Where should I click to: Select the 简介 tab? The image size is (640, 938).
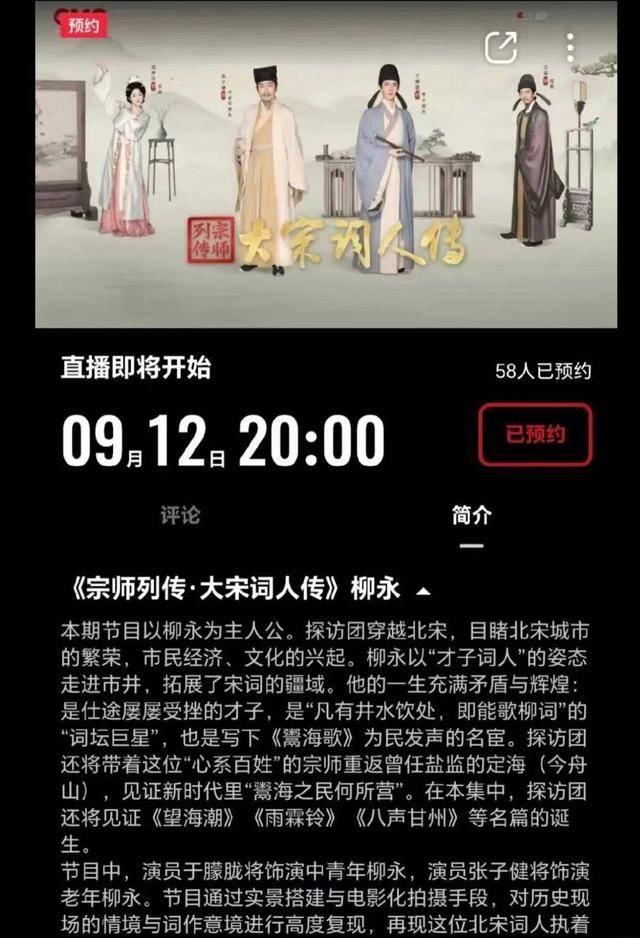[471, 516]
